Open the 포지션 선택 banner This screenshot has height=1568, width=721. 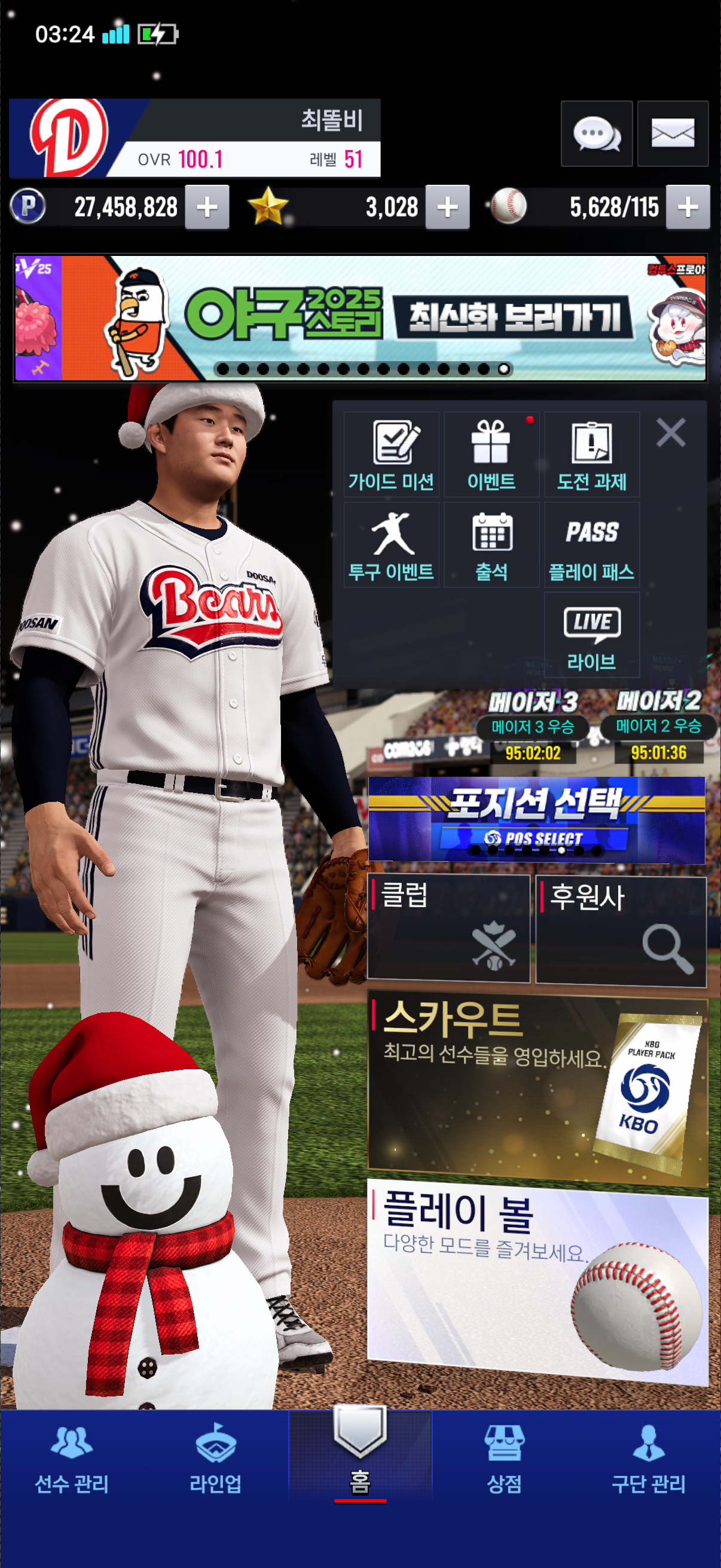click(x=536, y=819)
